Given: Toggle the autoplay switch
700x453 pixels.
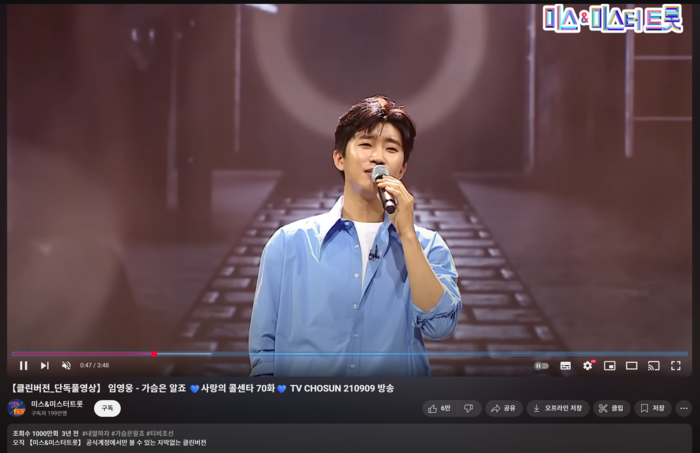Looking at the screenshot, I should click(541, 366).
